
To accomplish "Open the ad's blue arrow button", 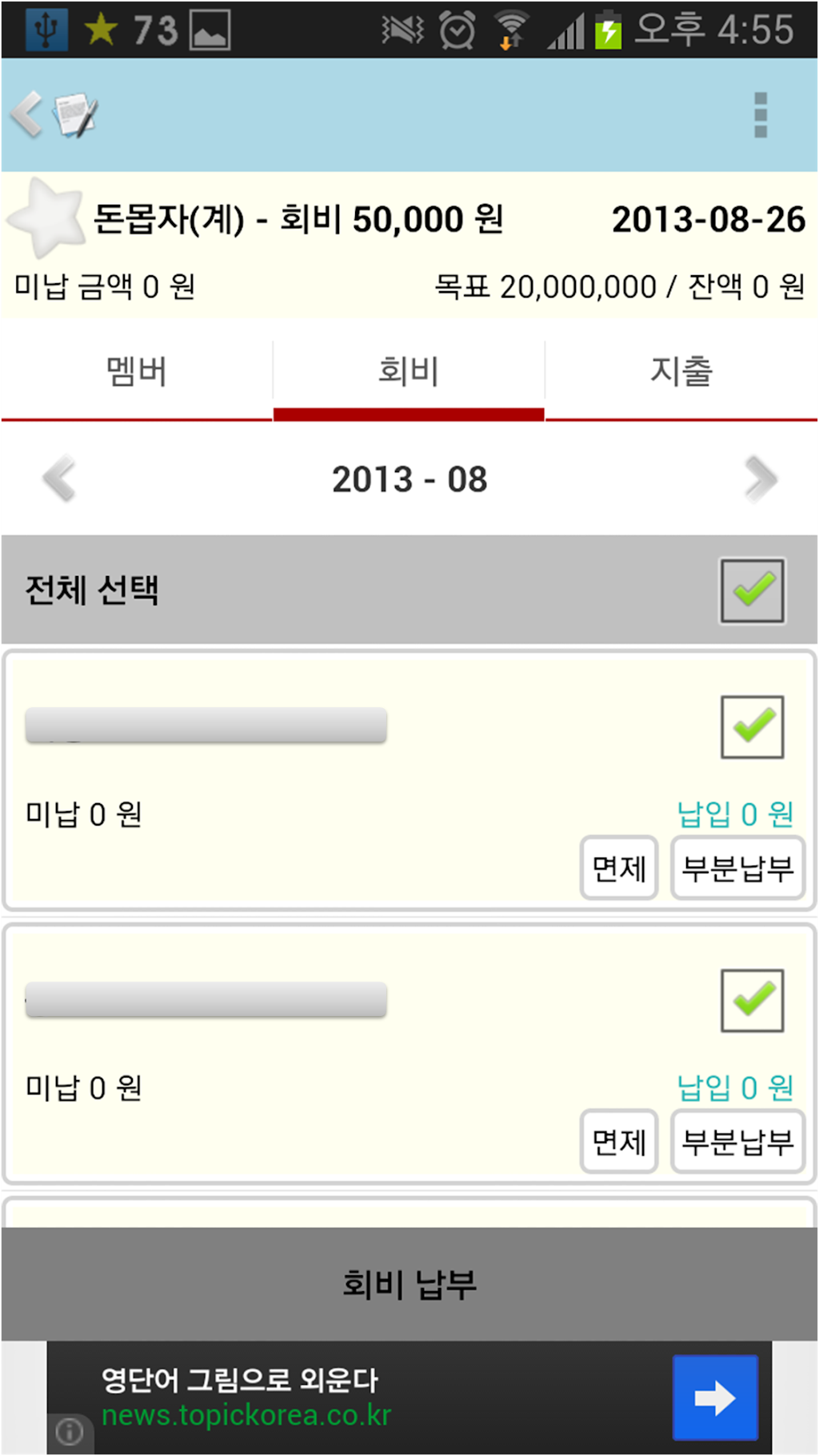I will coord(715,1398).
